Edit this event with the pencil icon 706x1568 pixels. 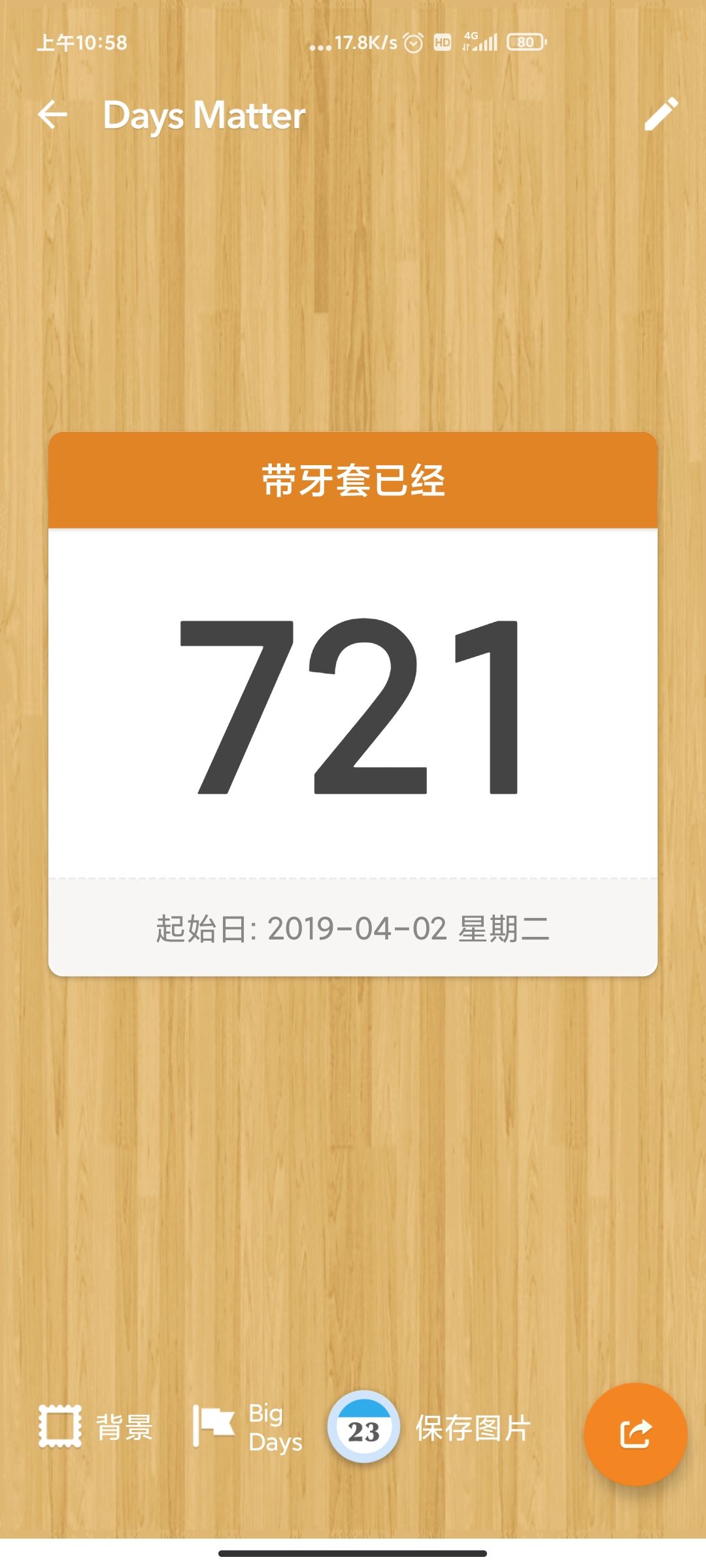click(x=661, y=114)
